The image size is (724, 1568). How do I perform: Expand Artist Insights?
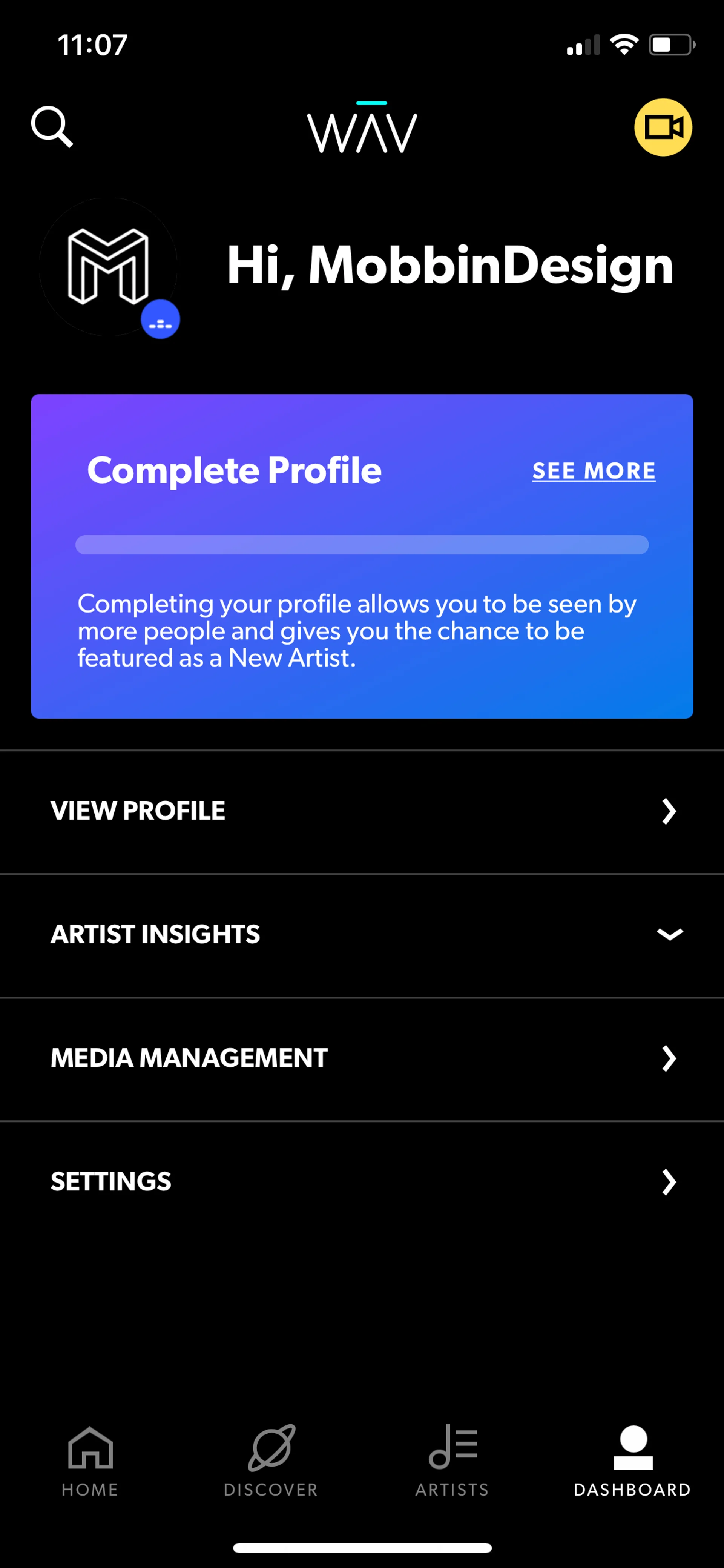pyautogui.click(x=362, y=934)
